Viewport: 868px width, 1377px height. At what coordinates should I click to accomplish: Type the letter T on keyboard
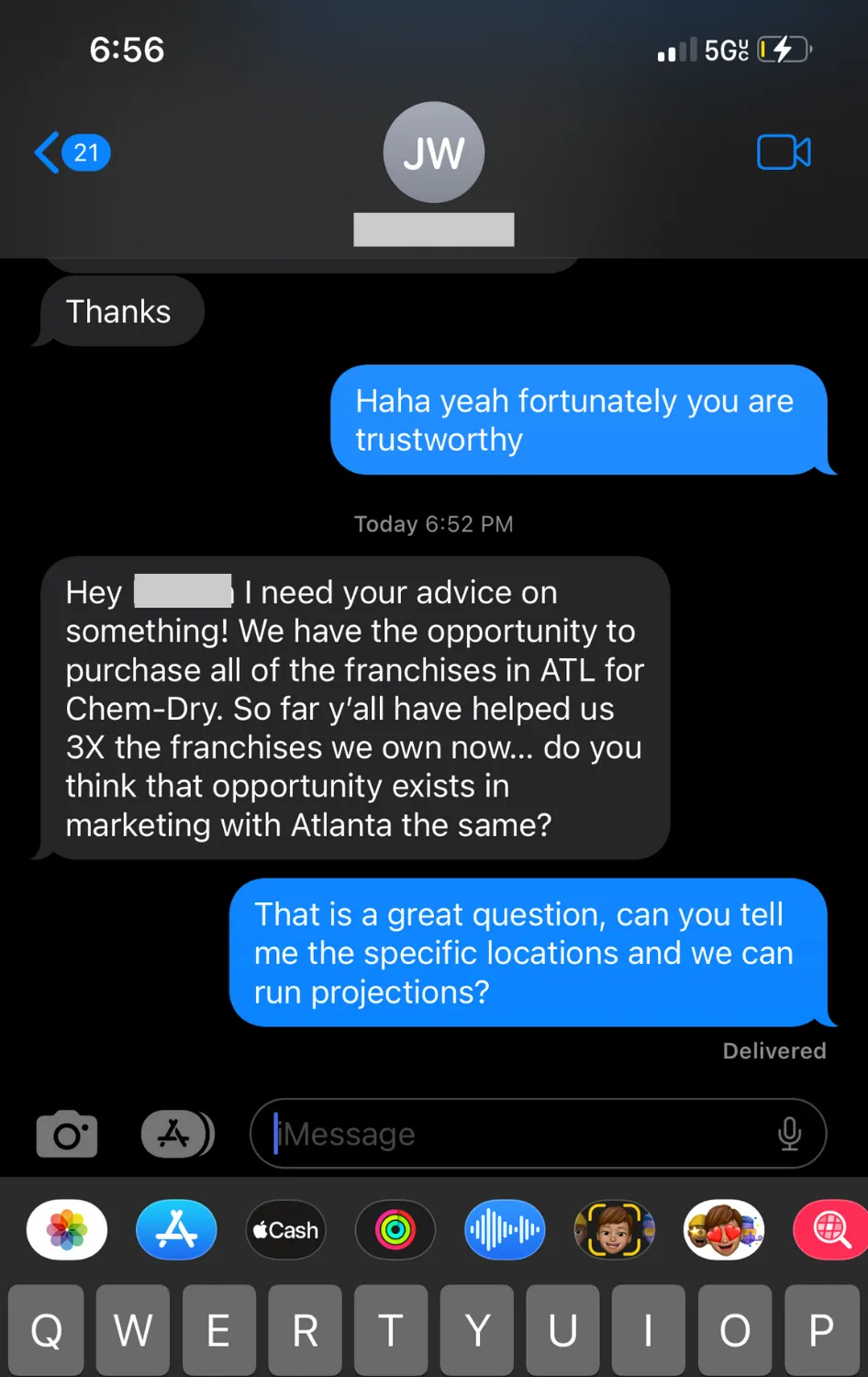pyautogui.click(x=391, y=1330)
